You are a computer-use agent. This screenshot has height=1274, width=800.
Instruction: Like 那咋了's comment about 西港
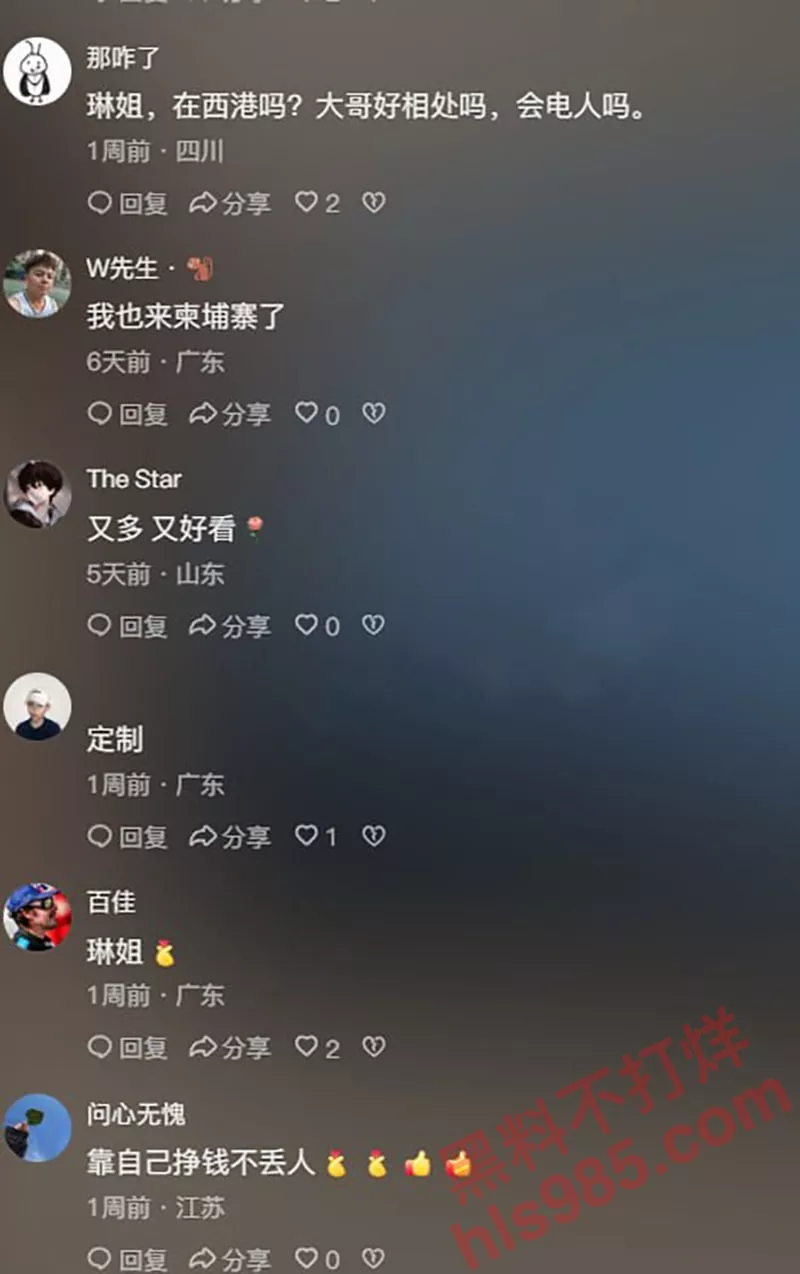(307, 203)
